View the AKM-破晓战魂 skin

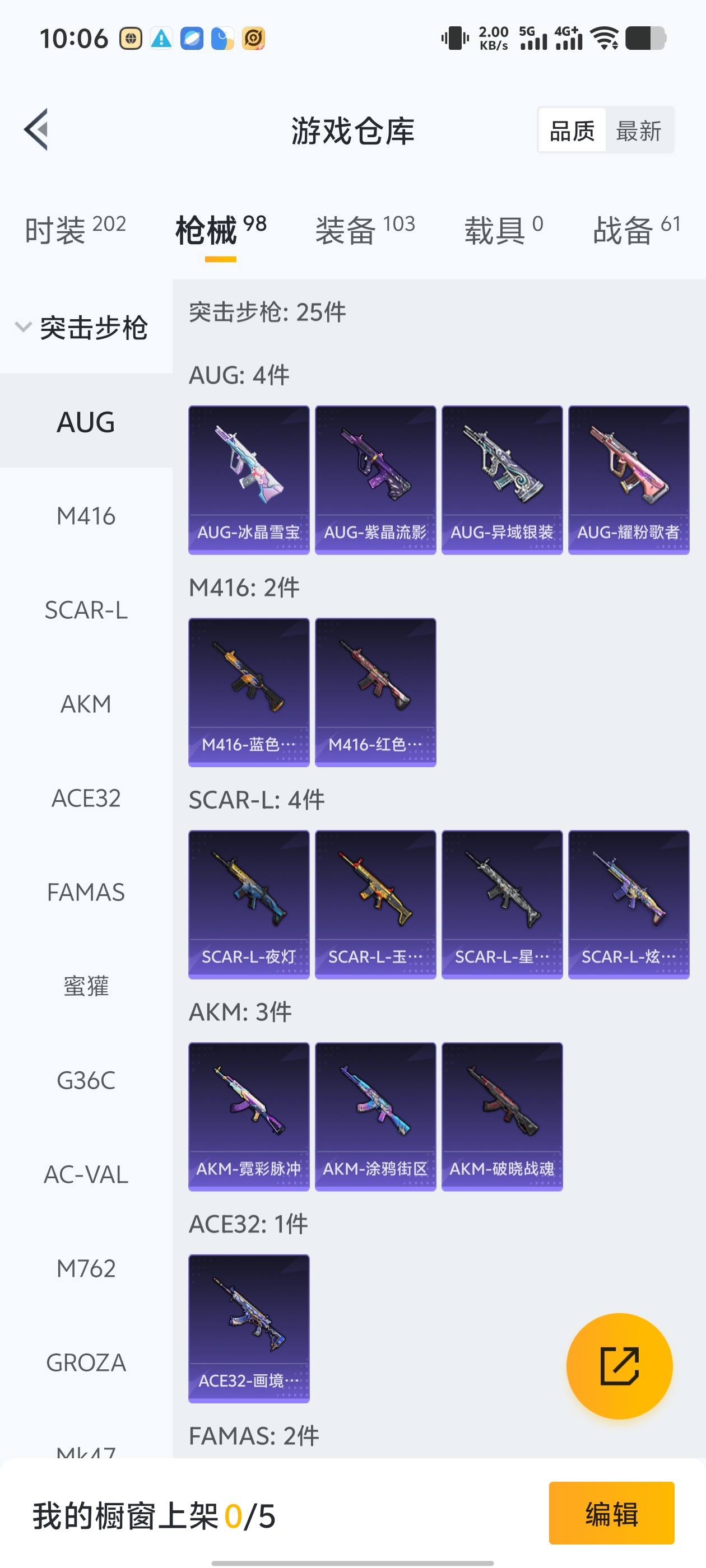tap(501, 1116)
